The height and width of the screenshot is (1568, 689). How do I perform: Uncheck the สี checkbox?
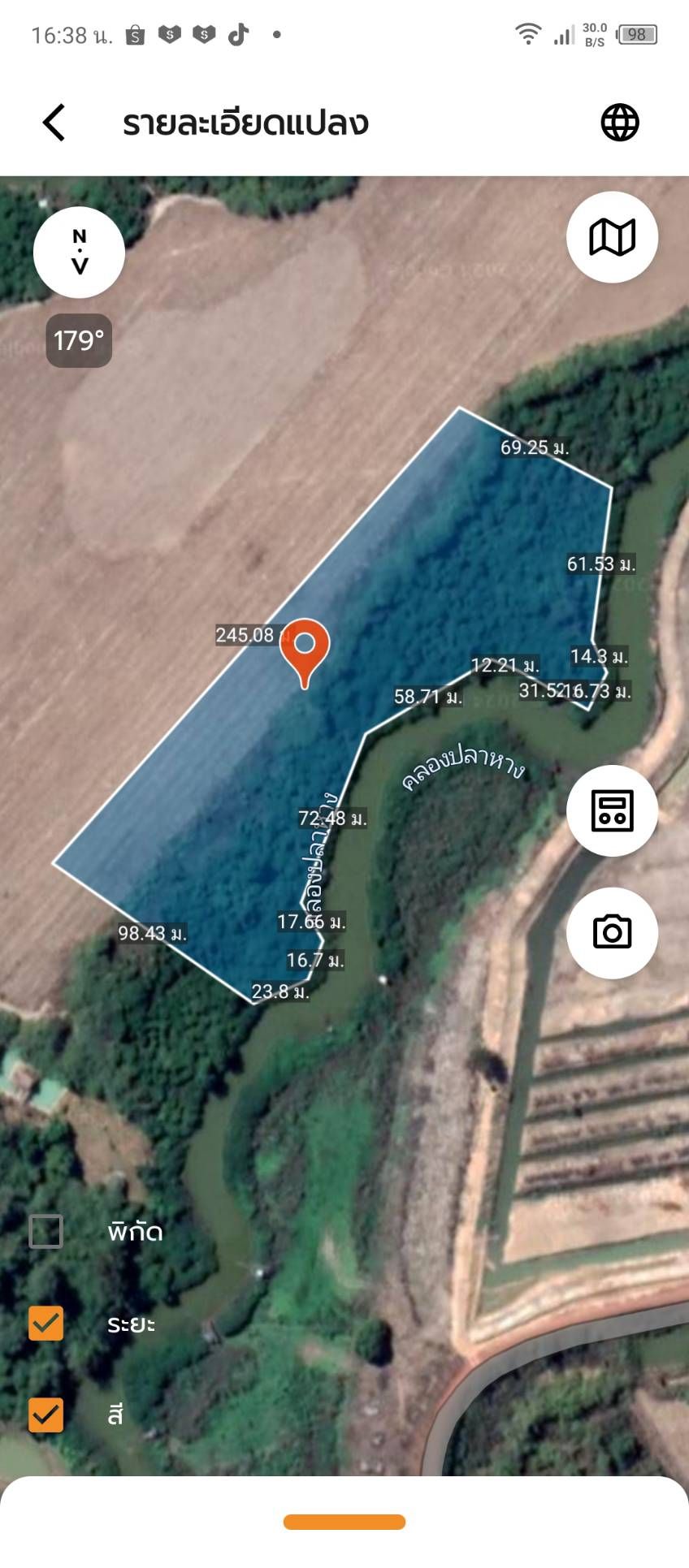46,1415
